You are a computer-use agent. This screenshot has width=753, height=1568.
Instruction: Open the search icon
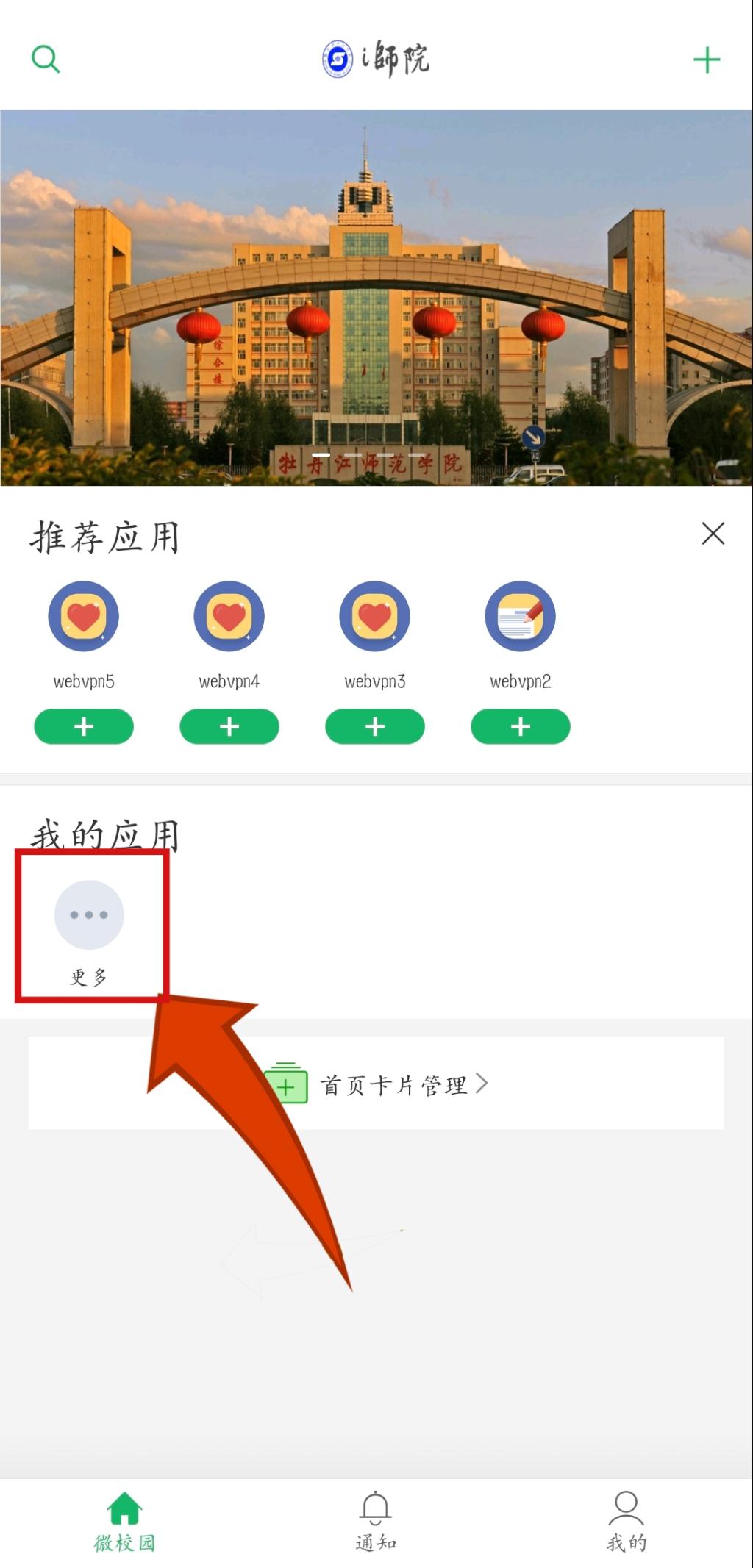coord(46,59)
